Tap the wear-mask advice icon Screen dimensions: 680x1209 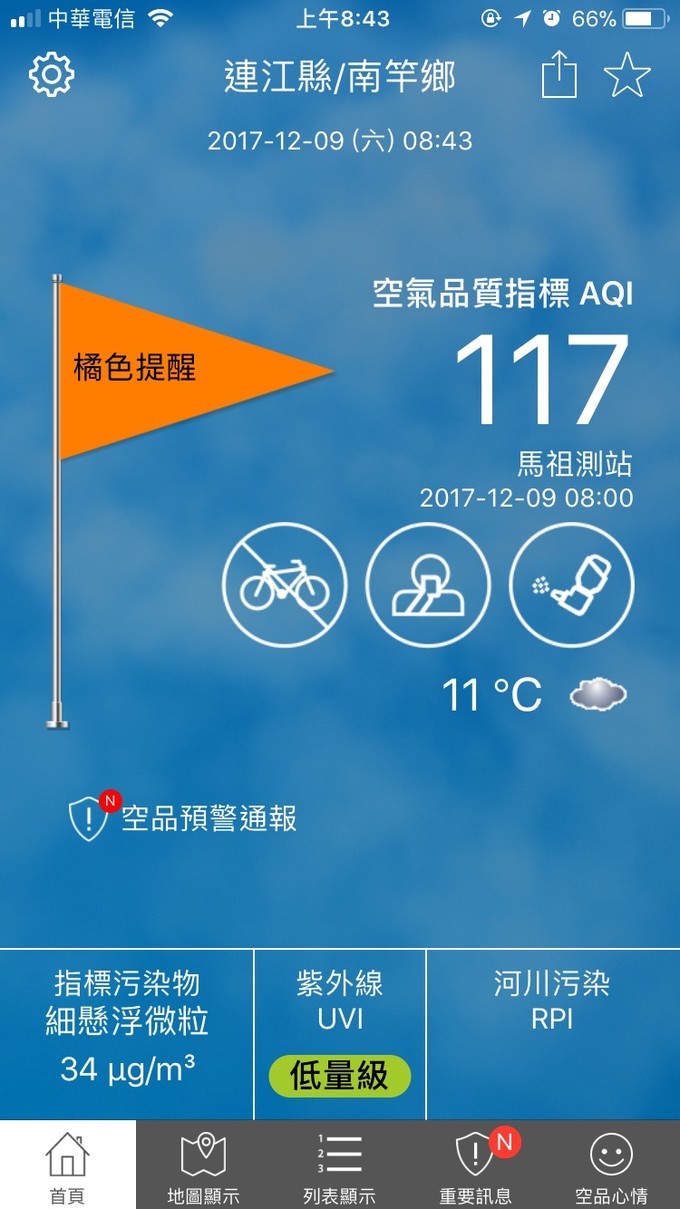click(427, 586)
